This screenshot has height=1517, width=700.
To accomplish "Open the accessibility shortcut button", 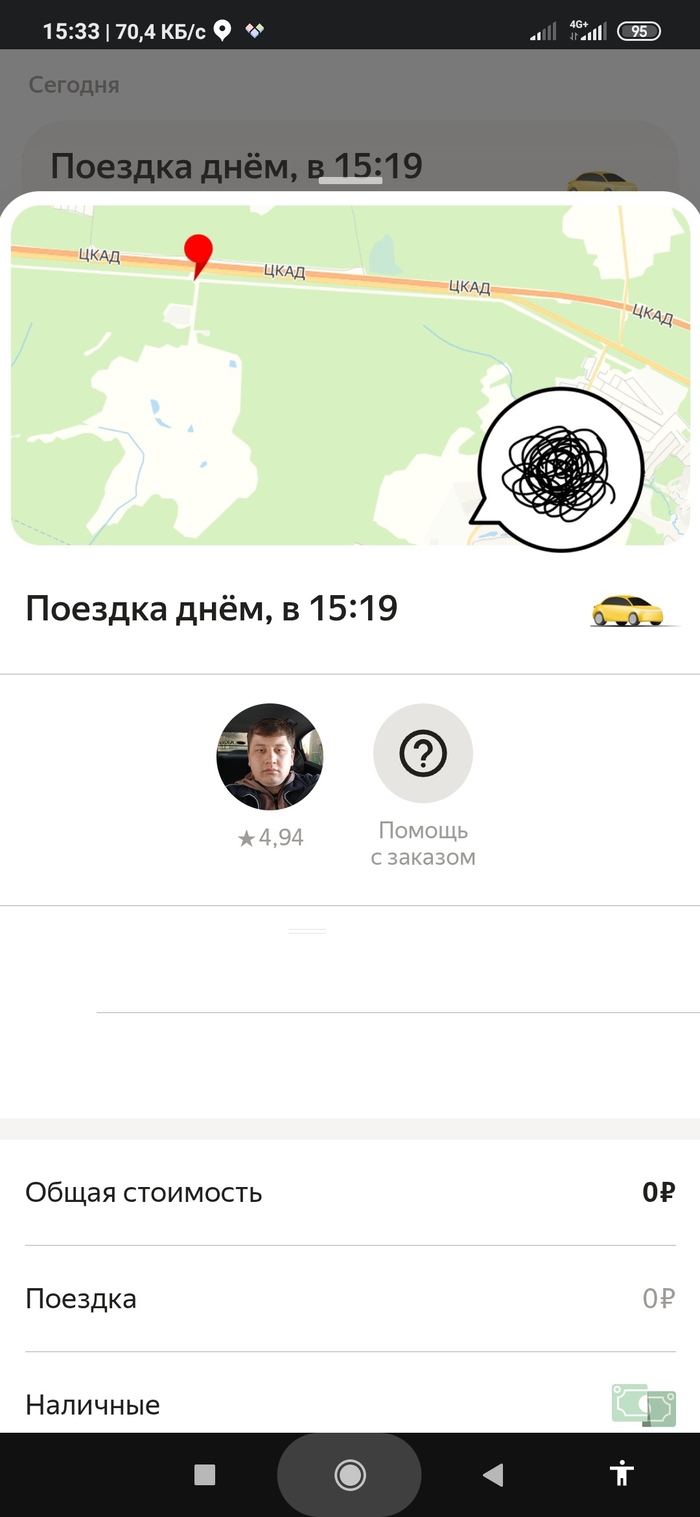I will [x=622, y=1473].
